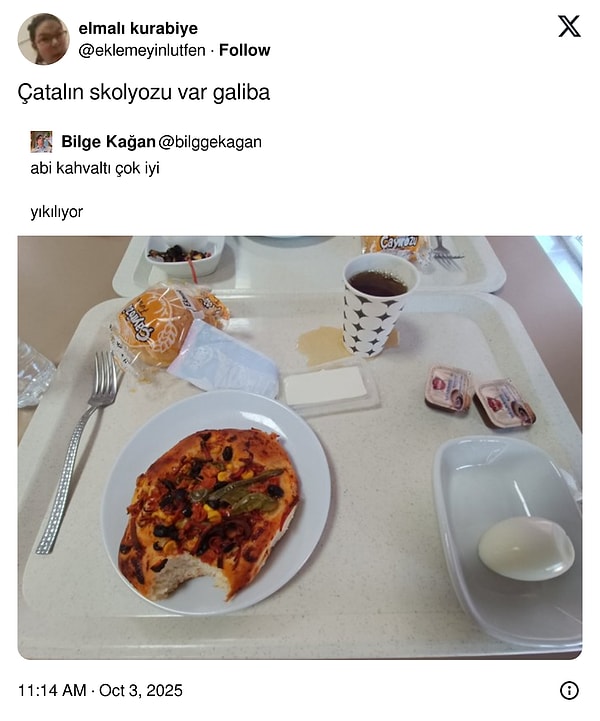Open the X logo link
This screenshot has width=600, height=721.
(569, 28)
